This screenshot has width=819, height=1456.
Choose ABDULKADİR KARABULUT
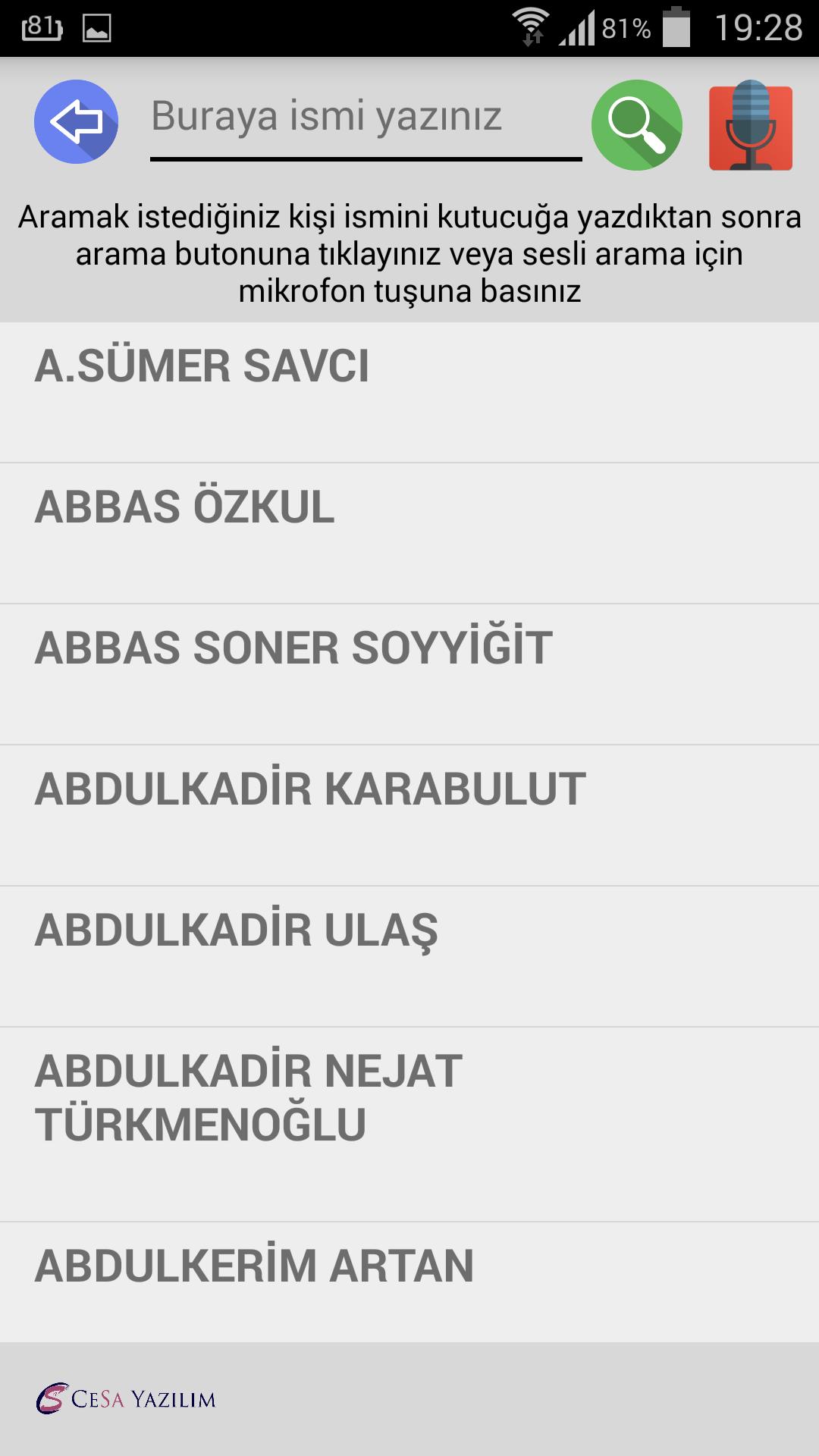coord(409,814)
